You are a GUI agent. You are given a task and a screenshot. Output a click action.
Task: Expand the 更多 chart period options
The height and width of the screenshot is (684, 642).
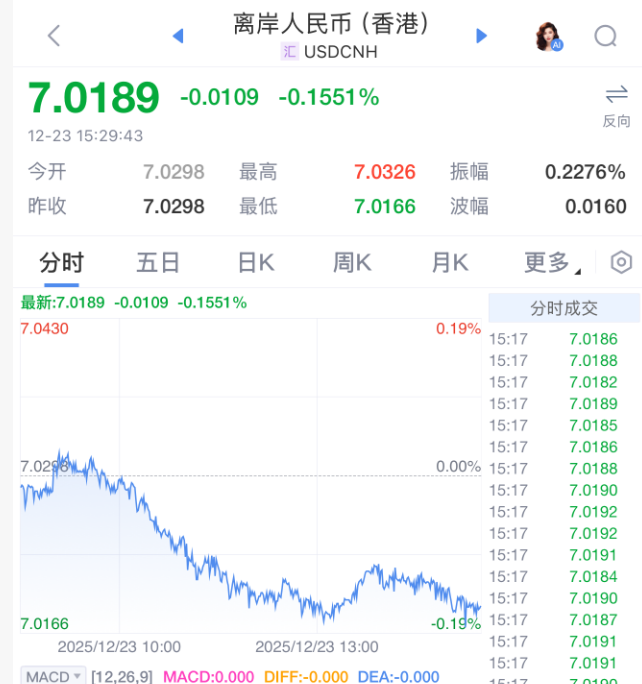(551, 263)
